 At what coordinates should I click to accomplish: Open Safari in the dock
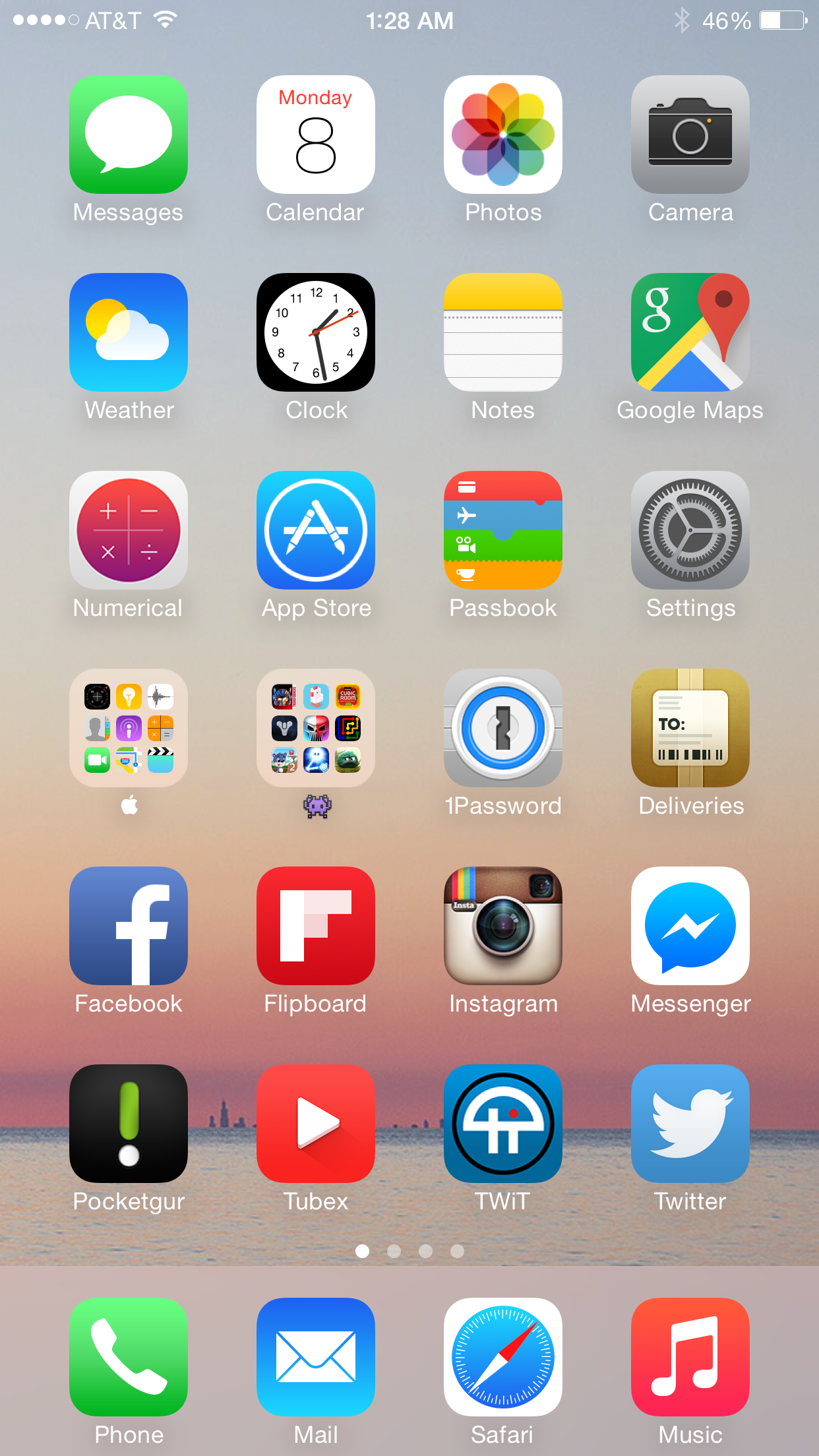[x=503, y=1357]
